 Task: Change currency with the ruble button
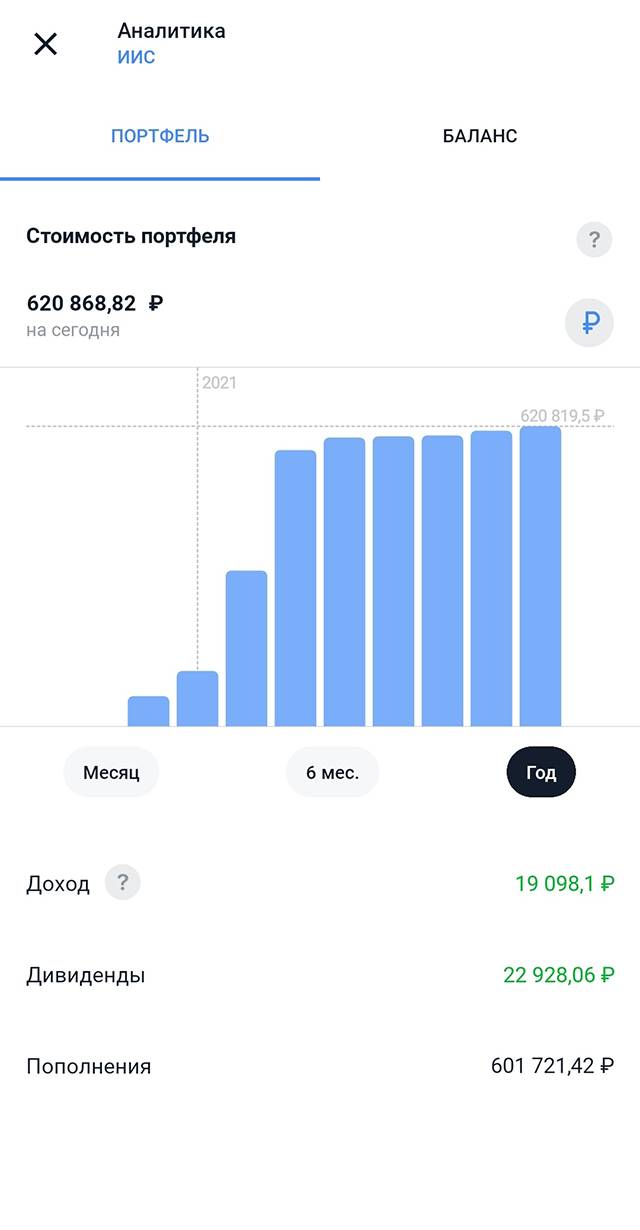589,323
